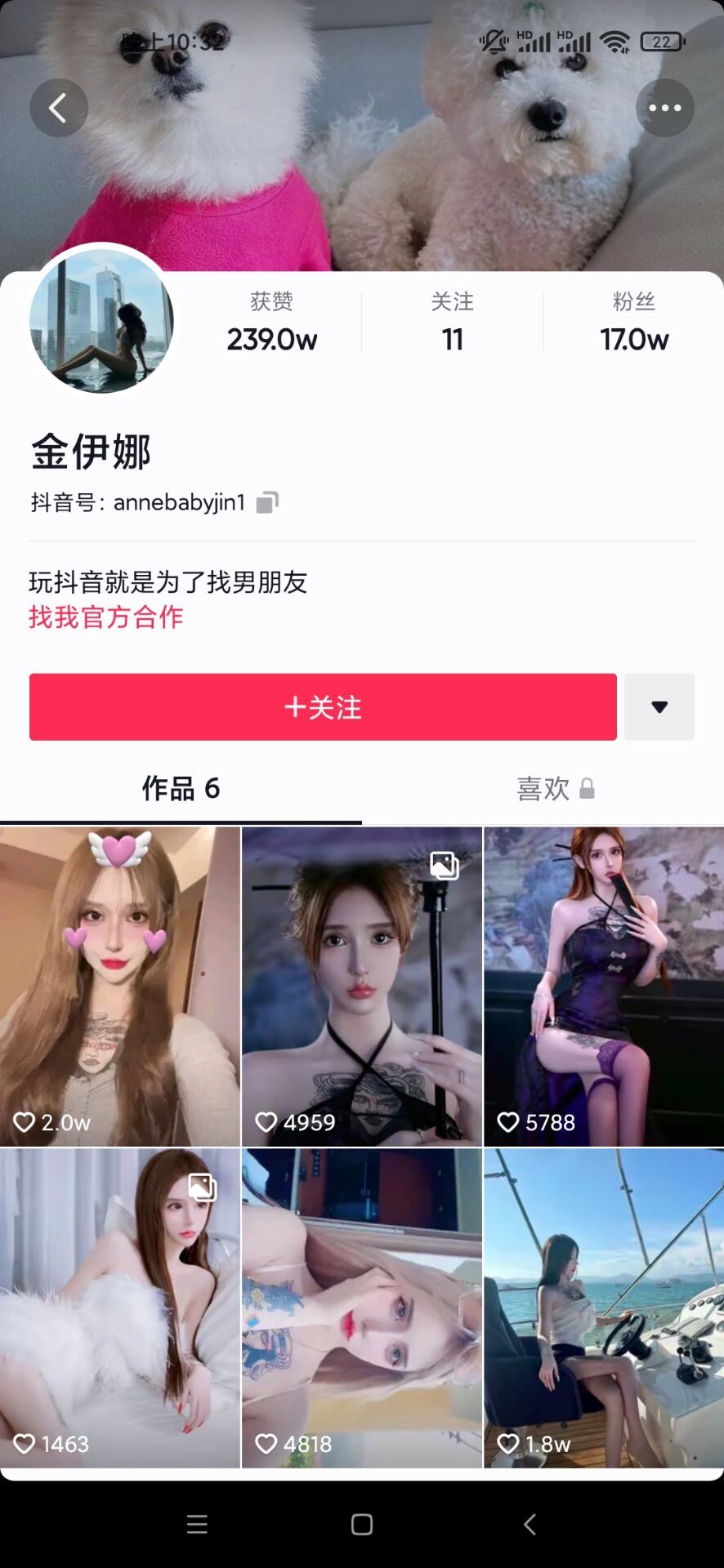Open the system recent apps menu
This screenshot has height=1568, width=724.
click(197, 1524)
